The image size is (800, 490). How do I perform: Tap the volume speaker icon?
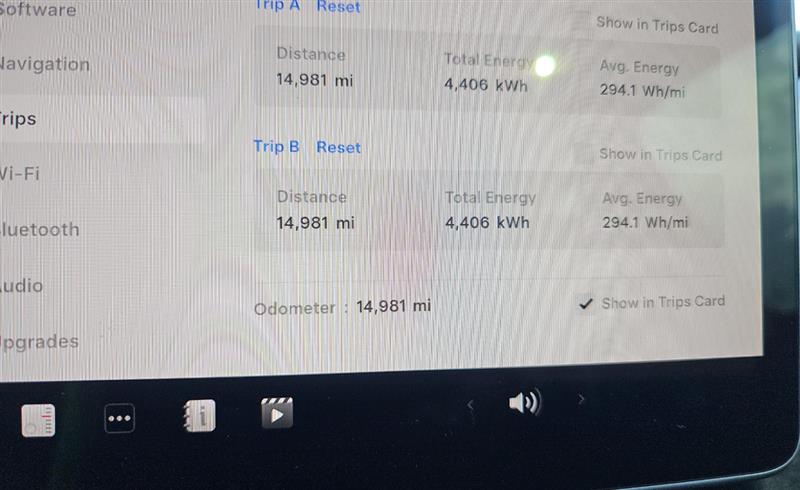(524, 403)
